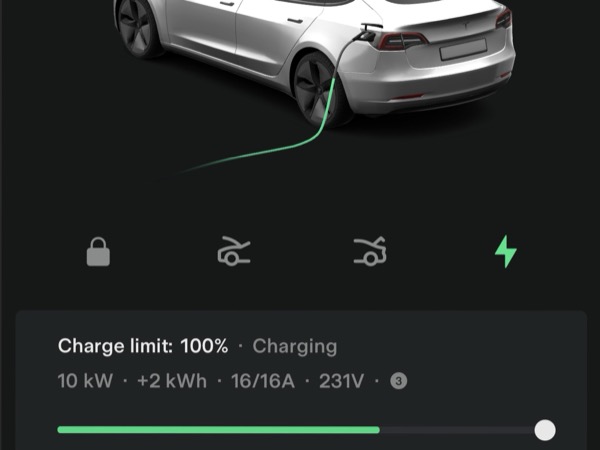Open the front trunk
The width and height of the screenshot is (600, 450).
pyautogui.click(x=234, y=251)
